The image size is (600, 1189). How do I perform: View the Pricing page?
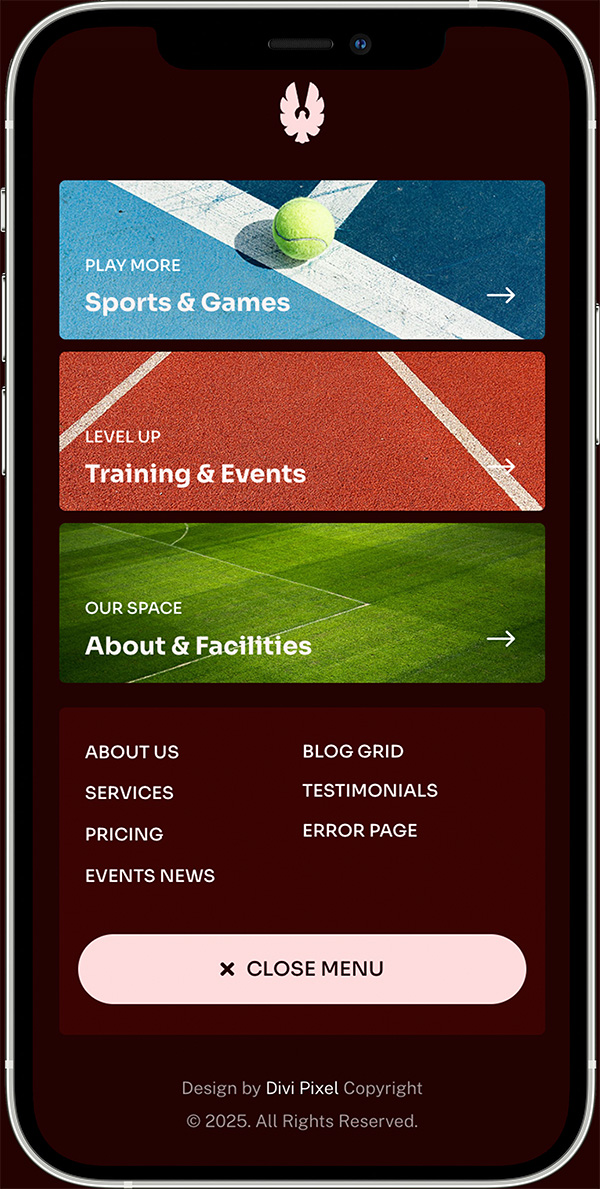coord(124,834)
